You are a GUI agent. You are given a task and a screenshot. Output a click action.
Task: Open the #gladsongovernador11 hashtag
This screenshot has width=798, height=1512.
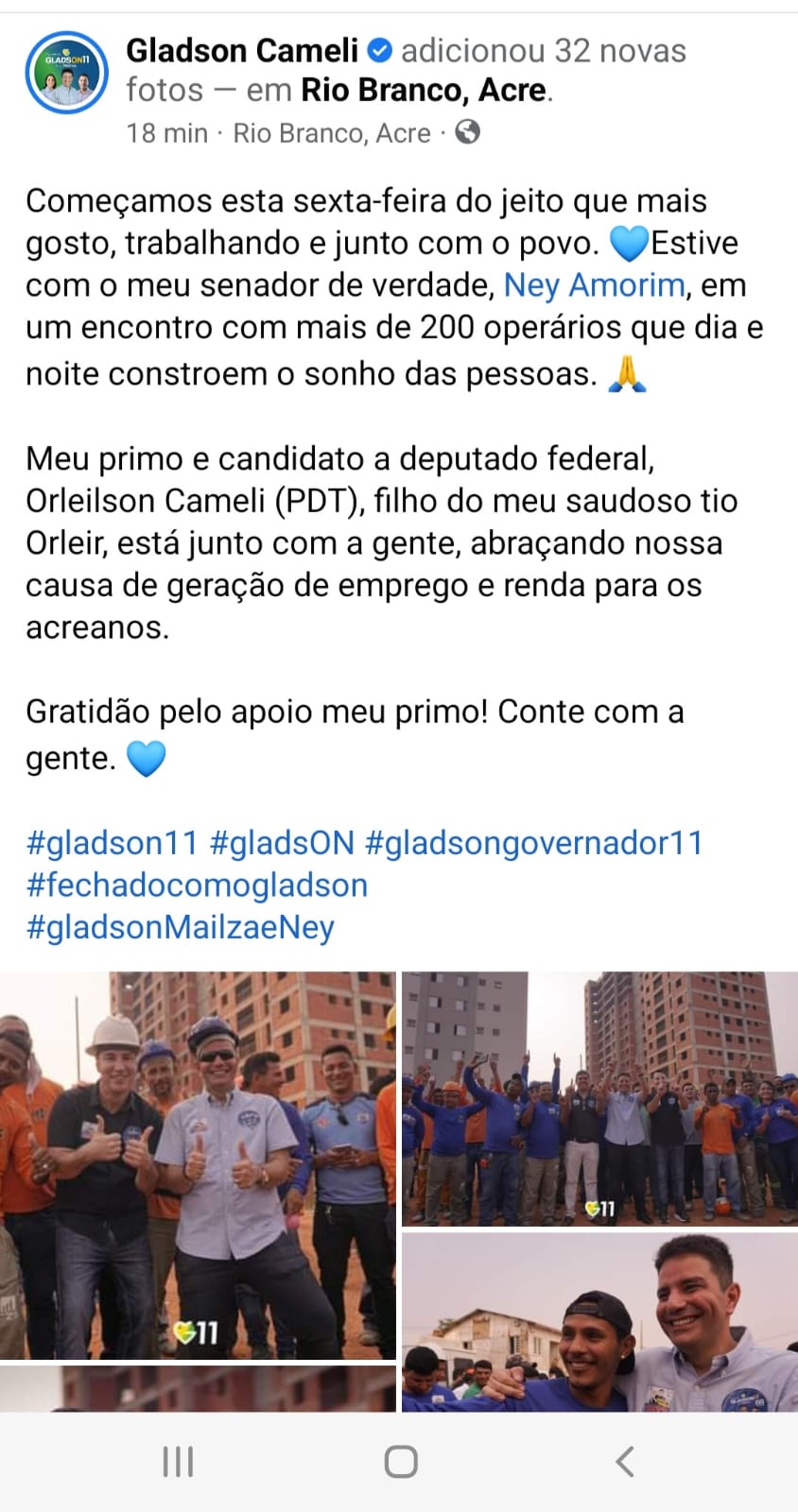coord(533,842)
